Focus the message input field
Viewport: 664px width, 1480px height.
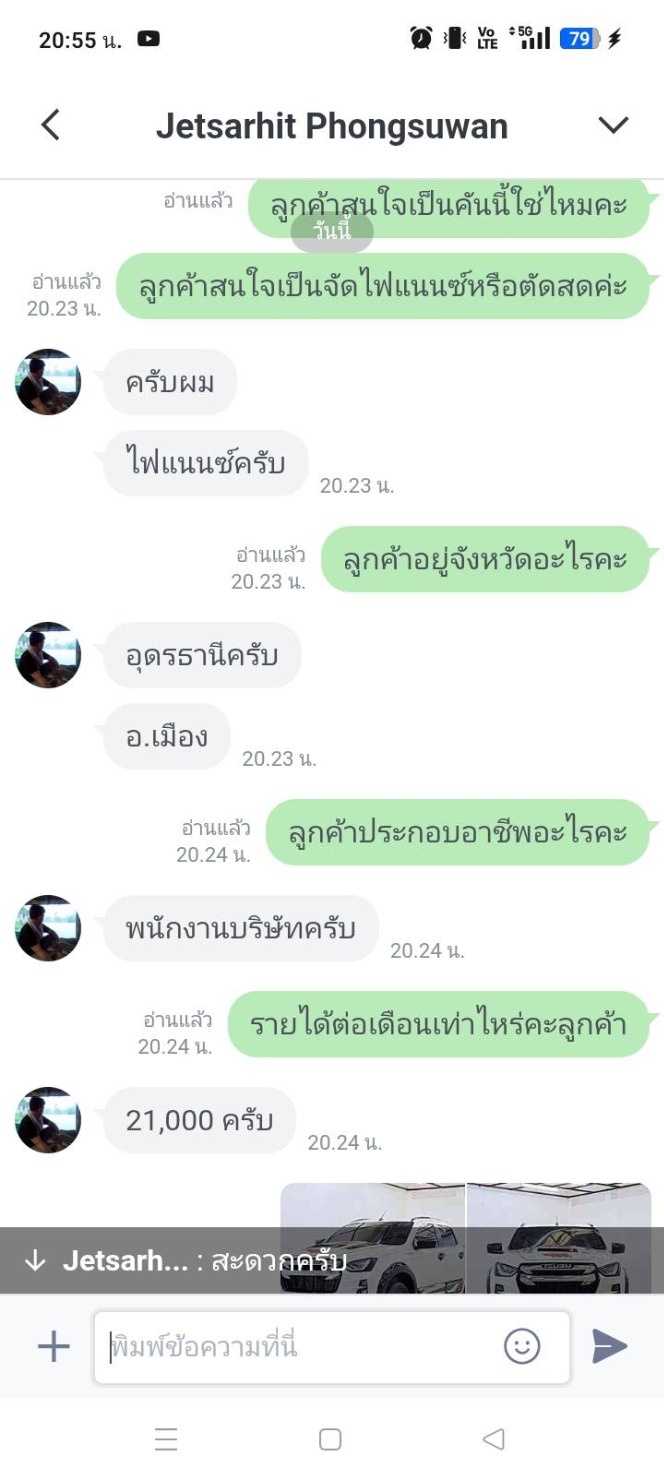[x=300, y=1346]
